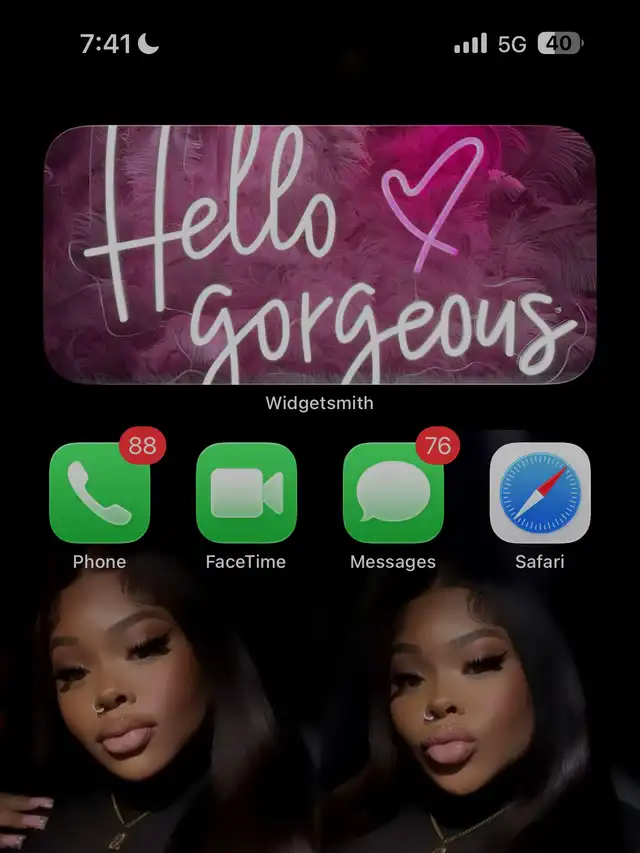Image resolution: width=640 pixels, height=853 pixels.
Task: Tap the Hello Gorgeous Widgetsmith widget
Action: pos(320,255)
